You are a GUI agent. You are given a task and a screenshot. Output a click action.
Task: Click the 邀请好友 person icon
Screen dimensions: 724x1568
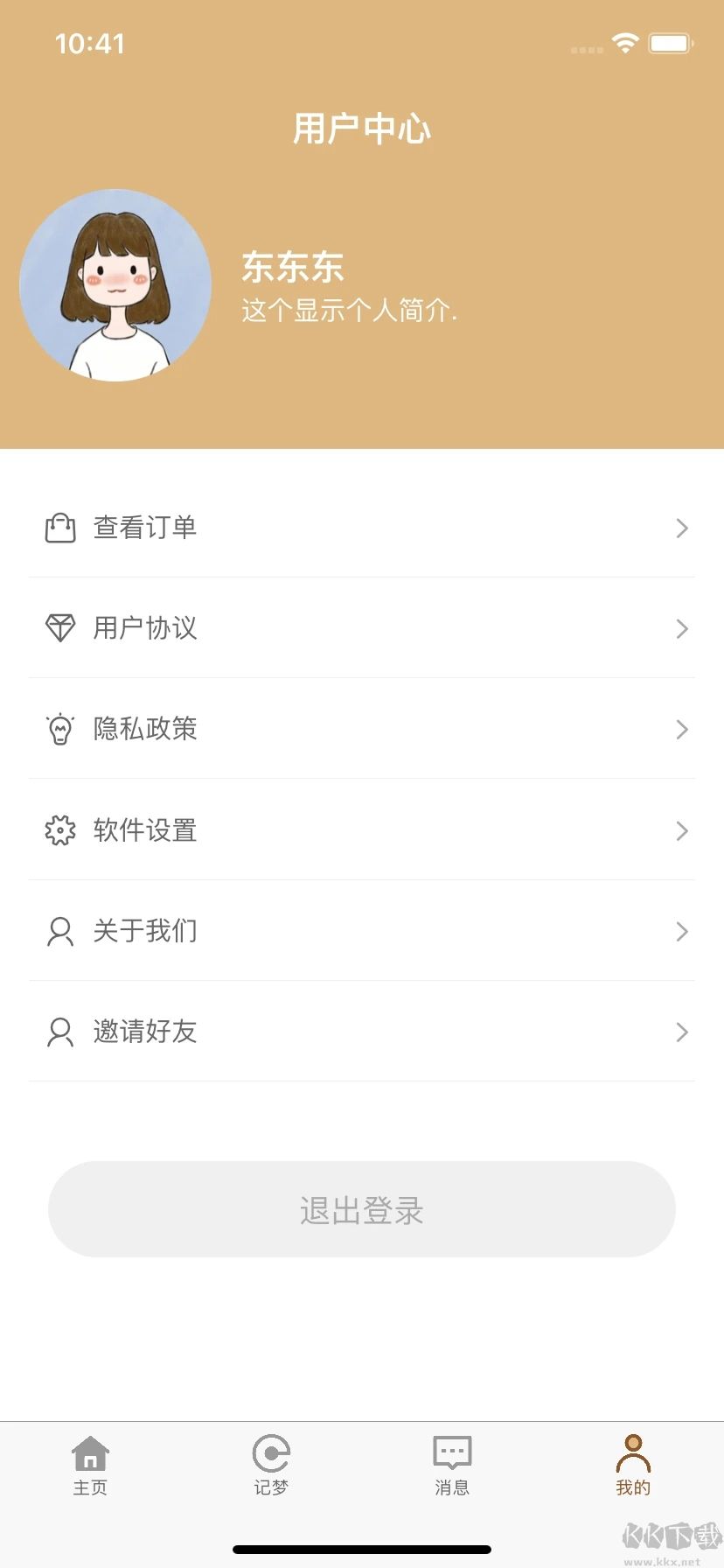59,1032
